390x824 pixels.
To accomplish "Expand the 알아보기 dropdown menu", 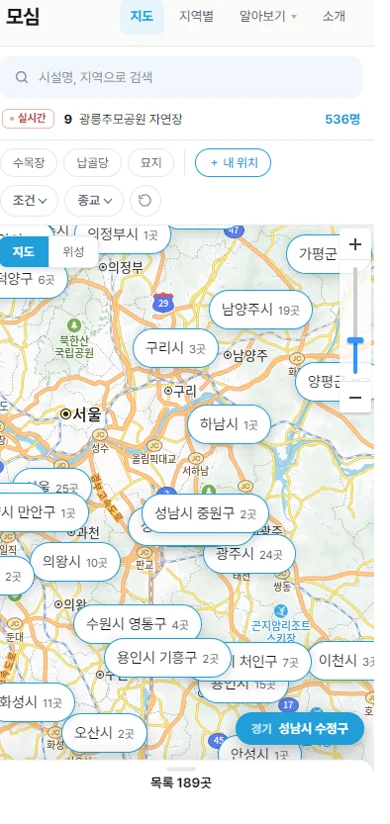I will pyautogui.click(x=268, y=16).
